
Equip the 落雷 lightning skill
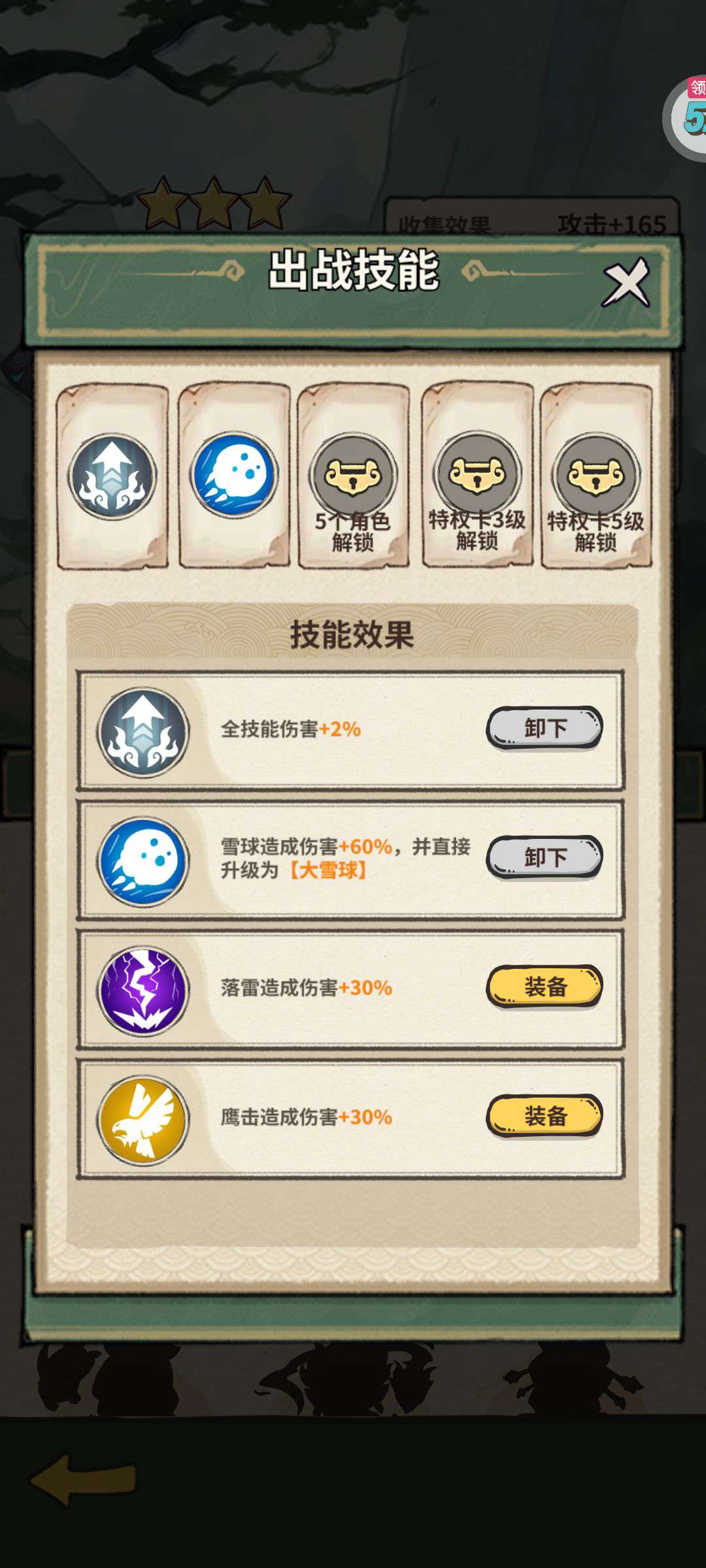click(544, 986)
